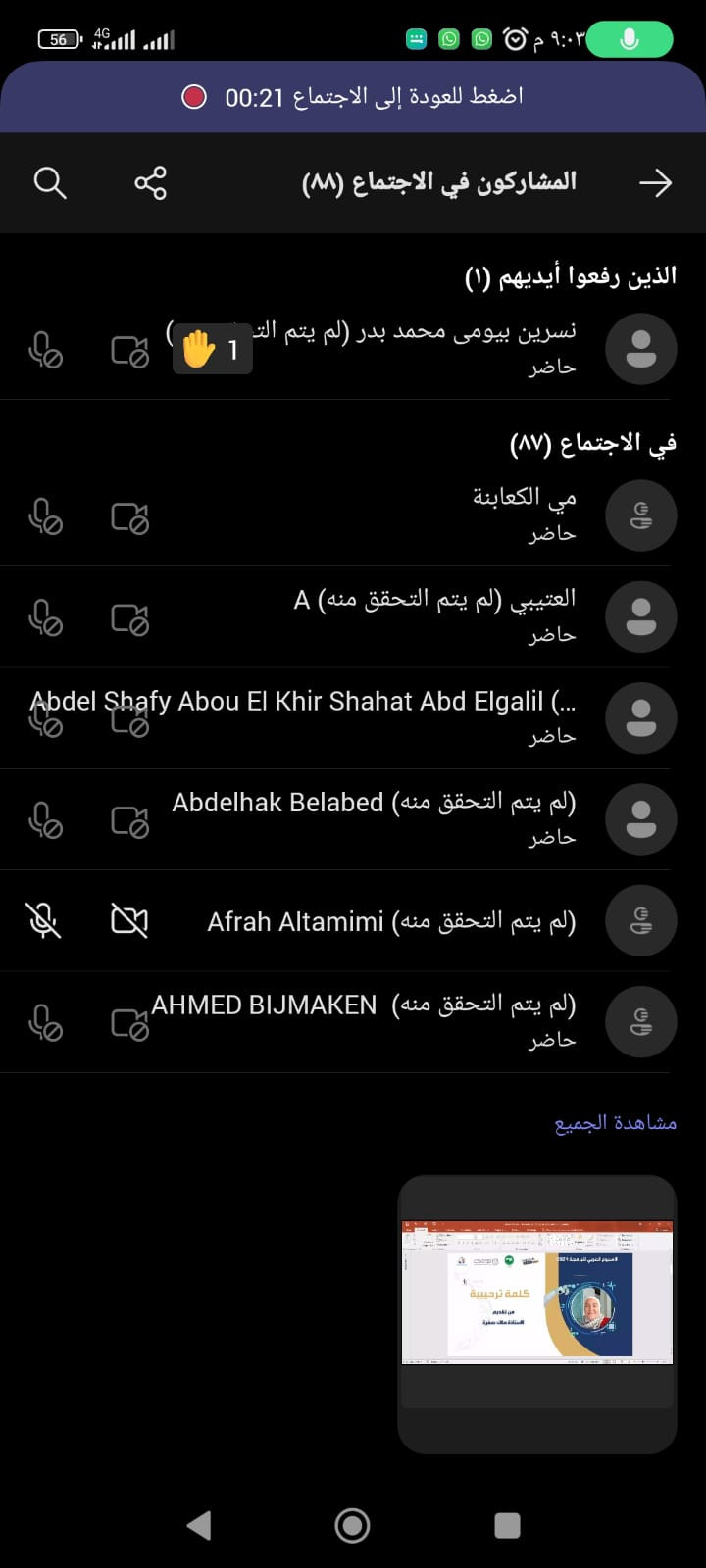The height and width of the screenshot is (1568, 706).
Task: Mic icon for مي الكعابنة
Action: tap(45, 516)
